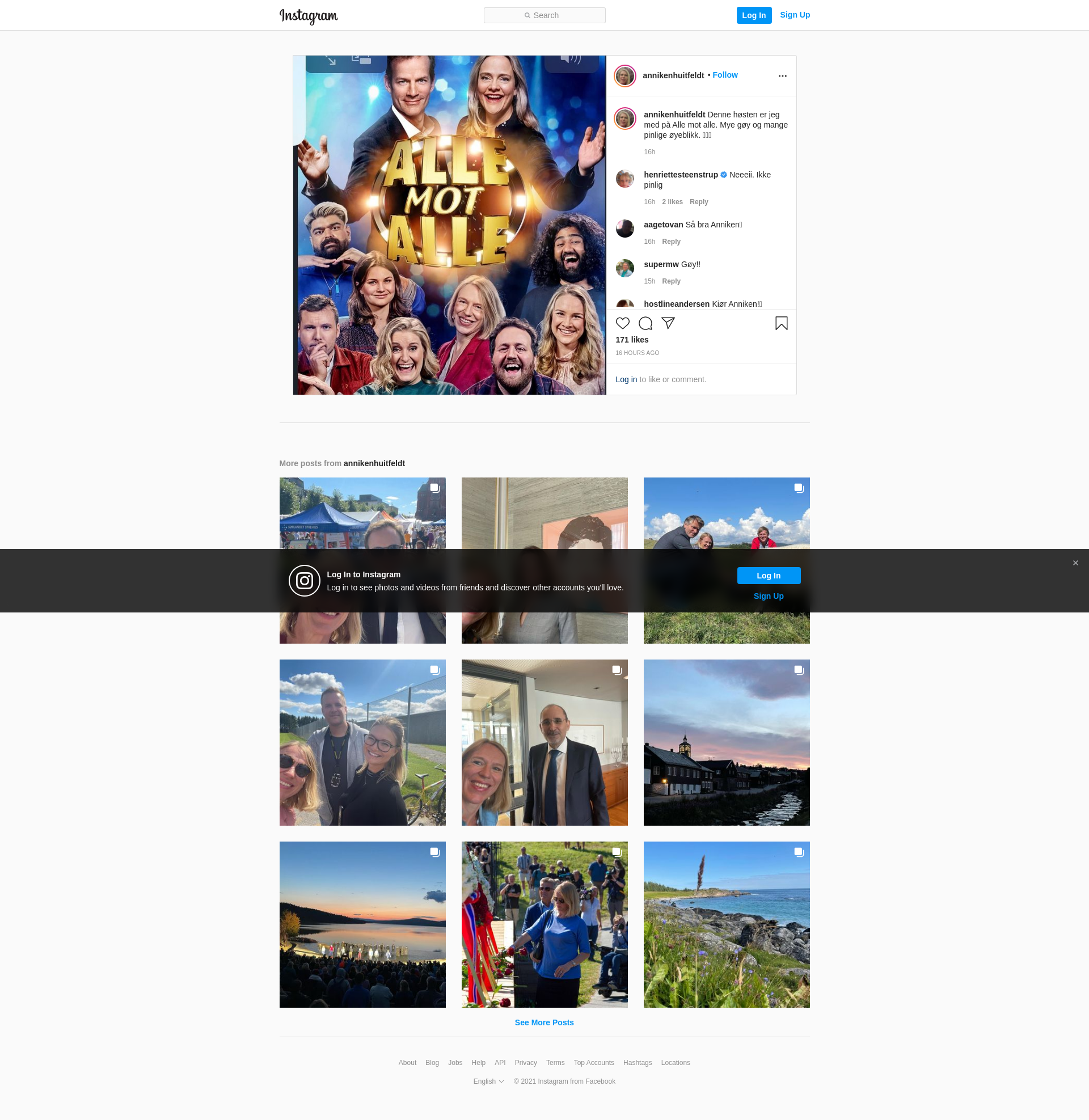The width and height of the screenshot is (1089, 1120).
Task: Tap Log In in the dark banner
Action: pos(768,576)
